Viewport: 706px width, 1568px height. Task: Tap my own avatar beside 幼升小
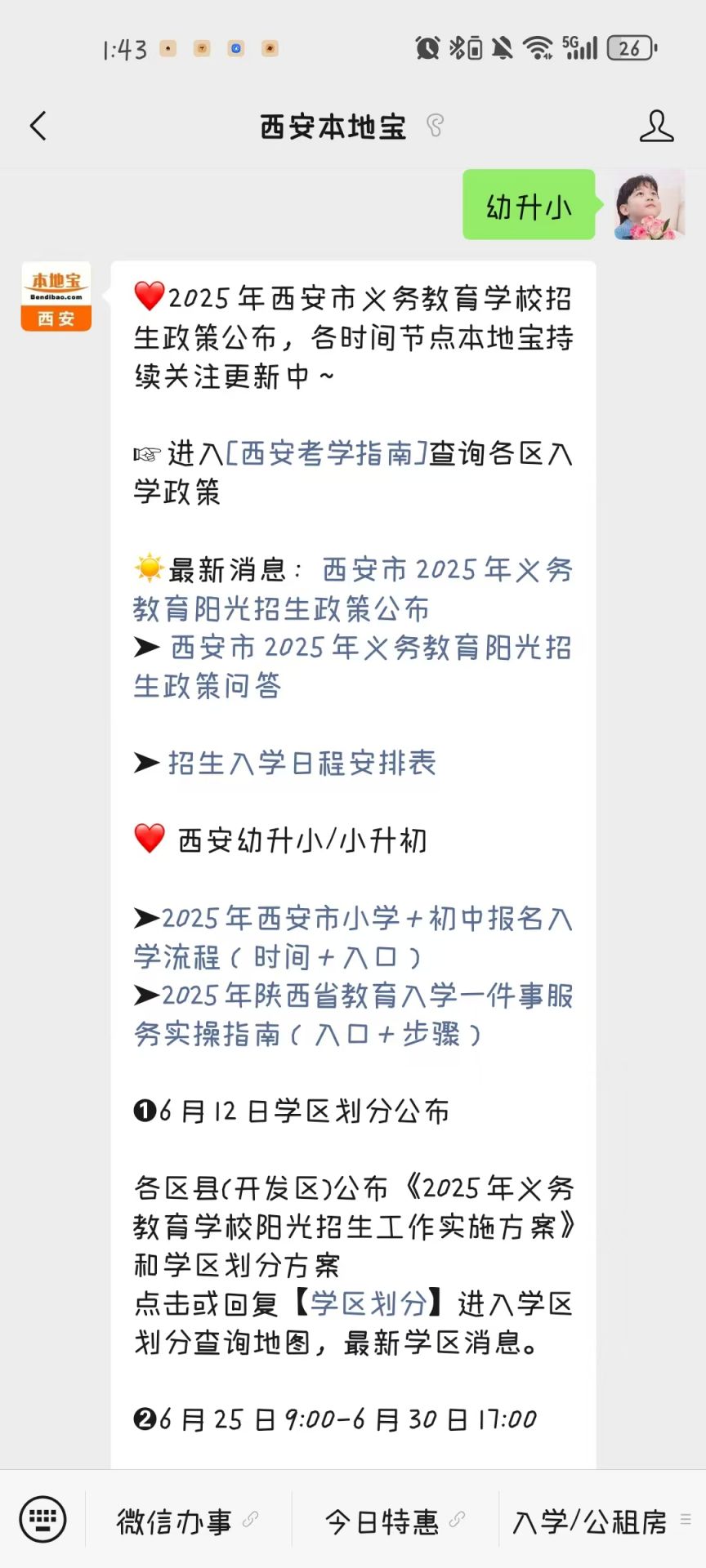650,205
